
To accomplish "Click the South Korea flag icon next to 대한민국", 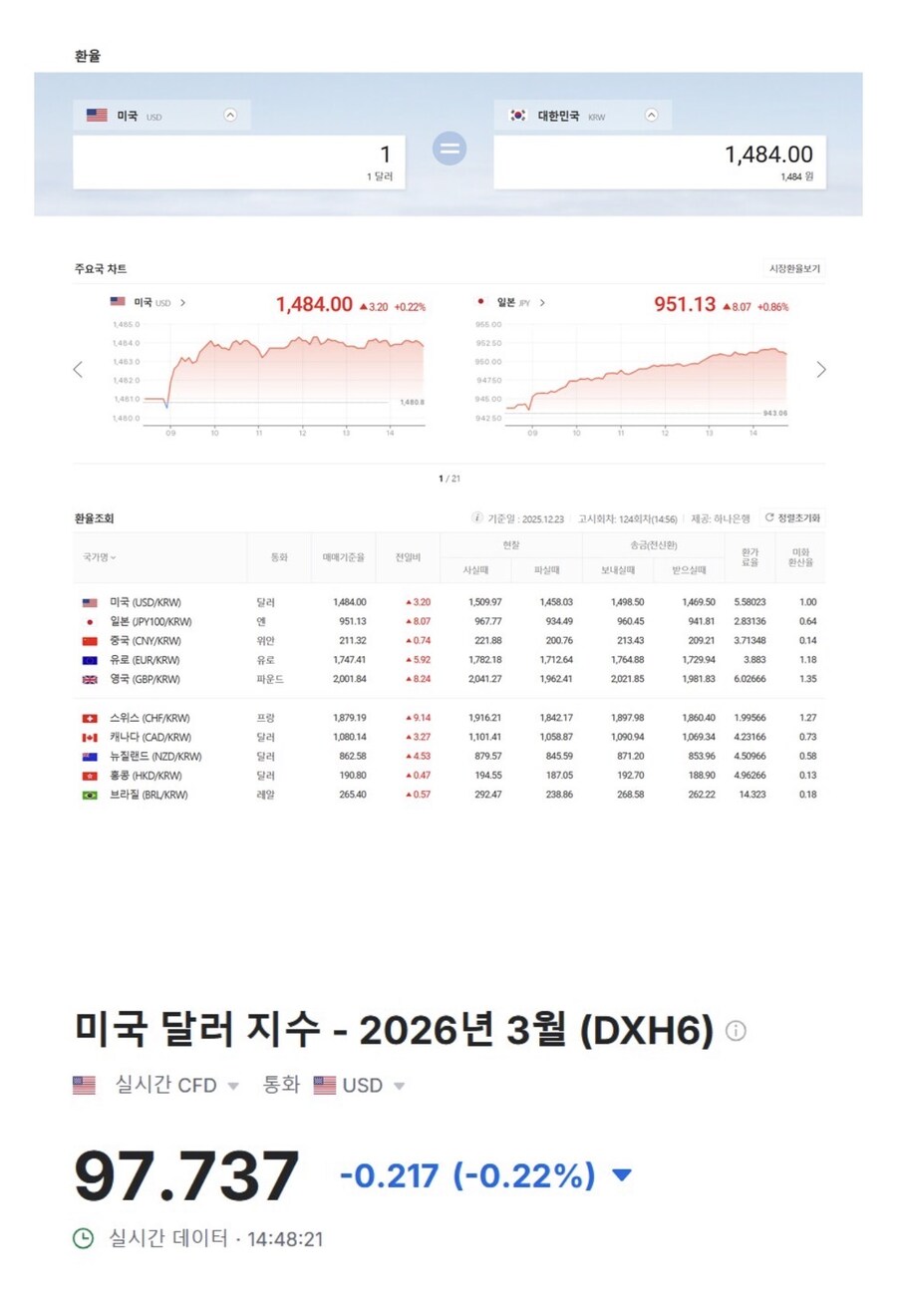I will (517, 115).
